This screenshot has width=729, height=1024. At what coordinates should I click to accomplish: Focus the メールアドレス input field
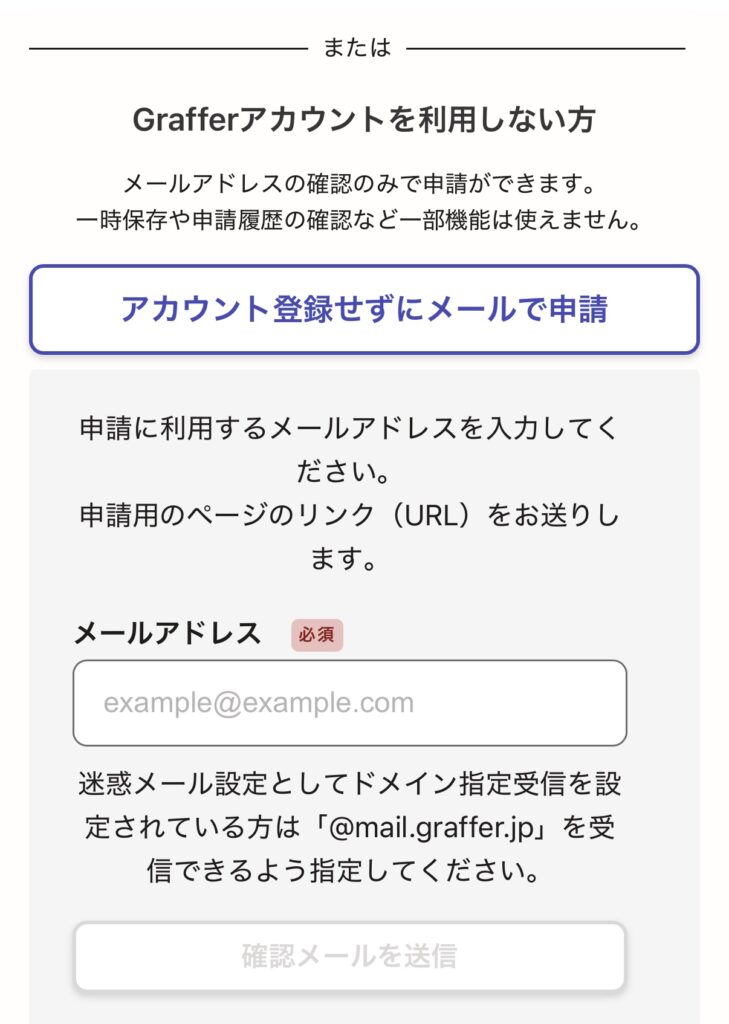coord(350,703)
